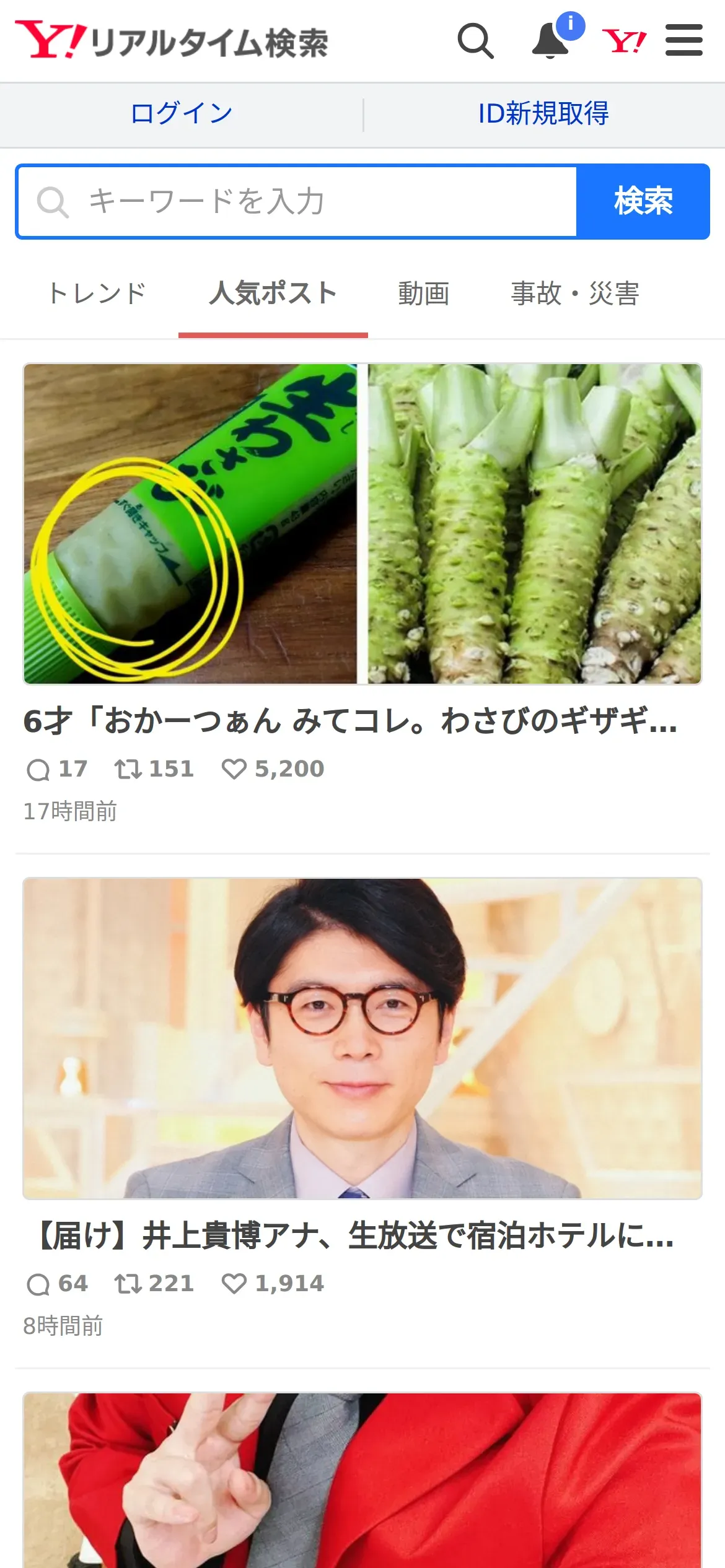Open the hamburger menu
Image resolution: width=725 pixels, height=1568 pixels.
[x=683, y=41]
